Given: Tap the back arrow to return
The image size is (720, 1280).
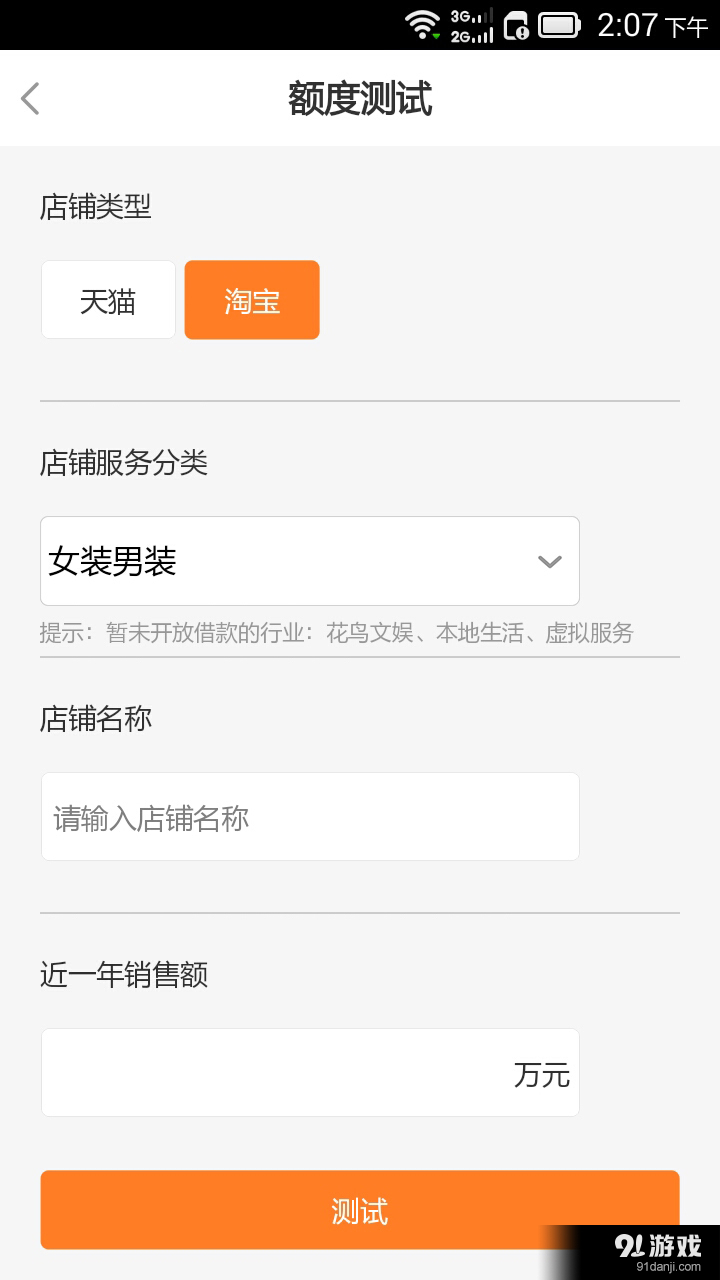Looking at the screenshot, I should tap(29, 98).
